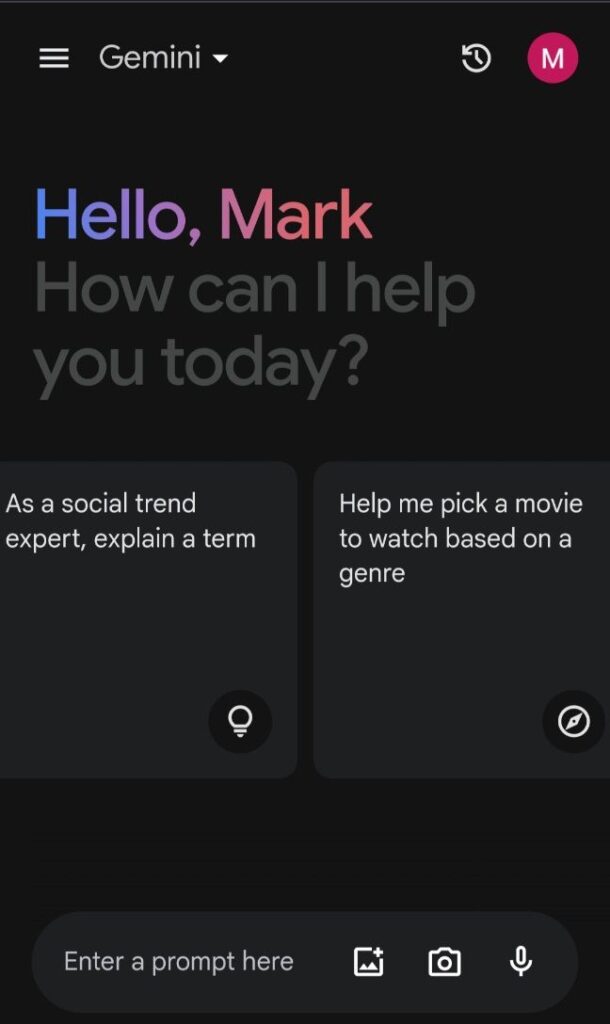The image size is (610, 1024).
Task: Open the M profile avatar
Action: click(x=553, y=59)
